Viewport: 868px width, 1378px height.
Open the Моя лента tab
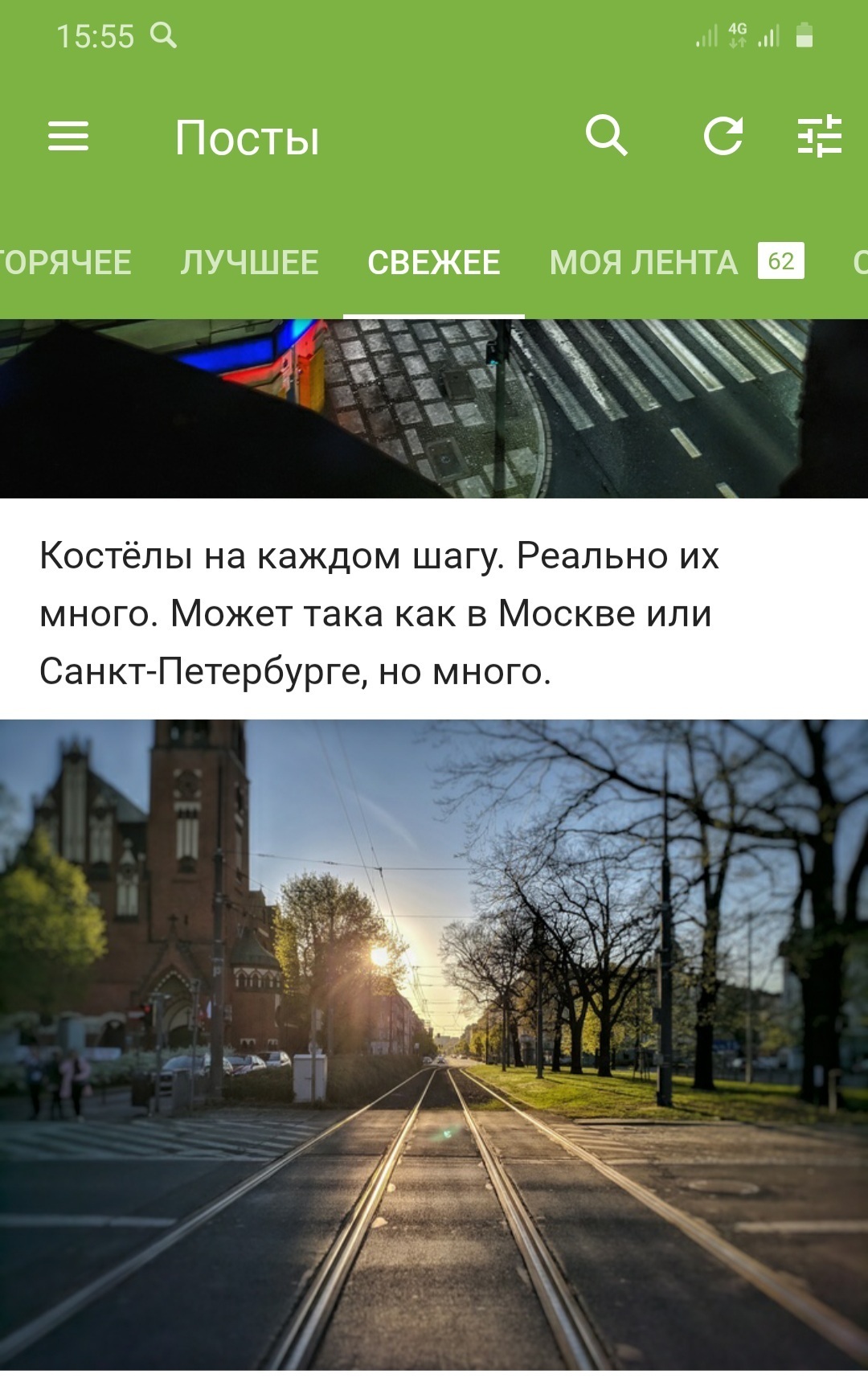(x=643, y=263)
